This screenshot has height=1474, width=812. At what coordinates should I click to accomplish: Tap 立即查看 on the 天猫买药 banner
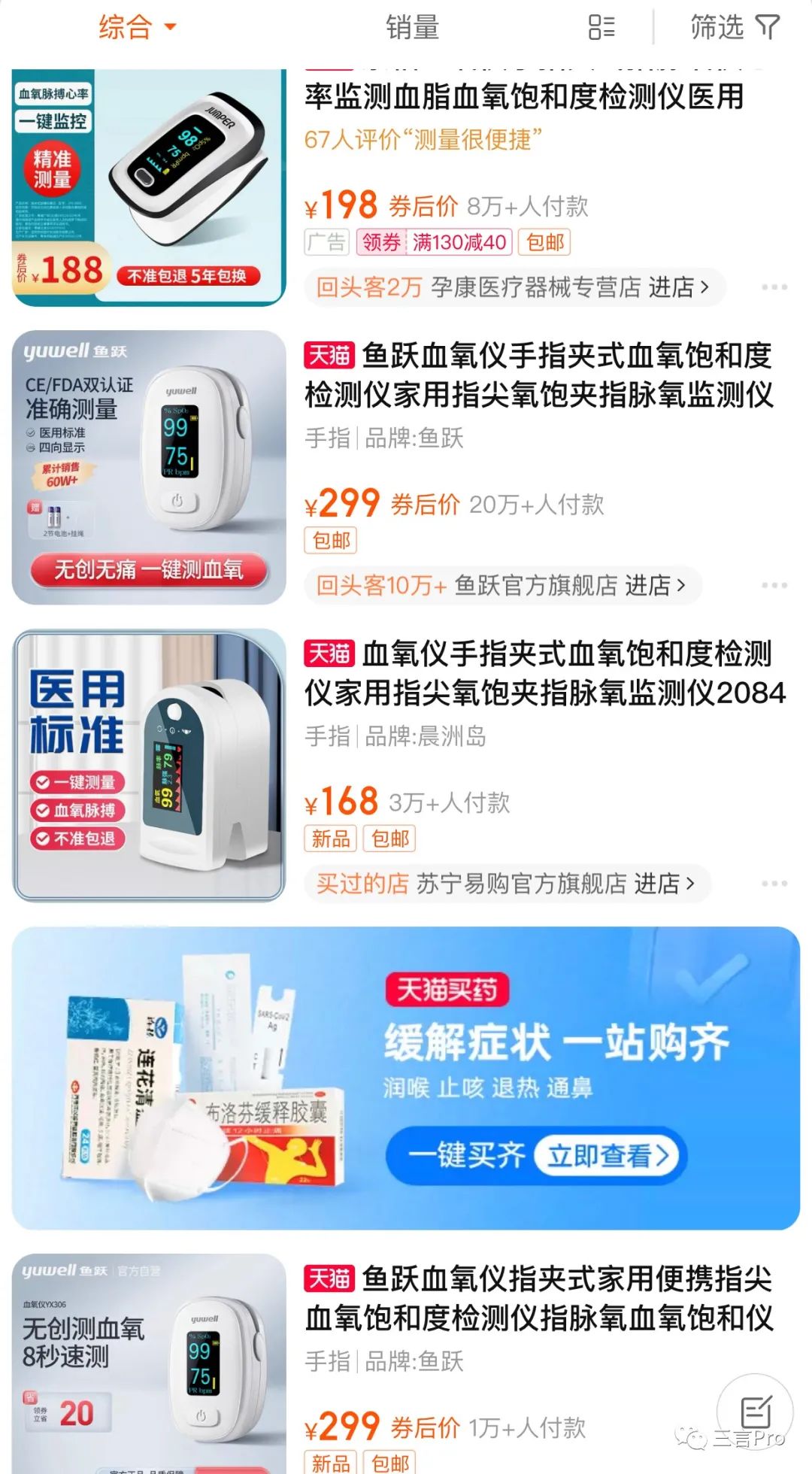607,1155
